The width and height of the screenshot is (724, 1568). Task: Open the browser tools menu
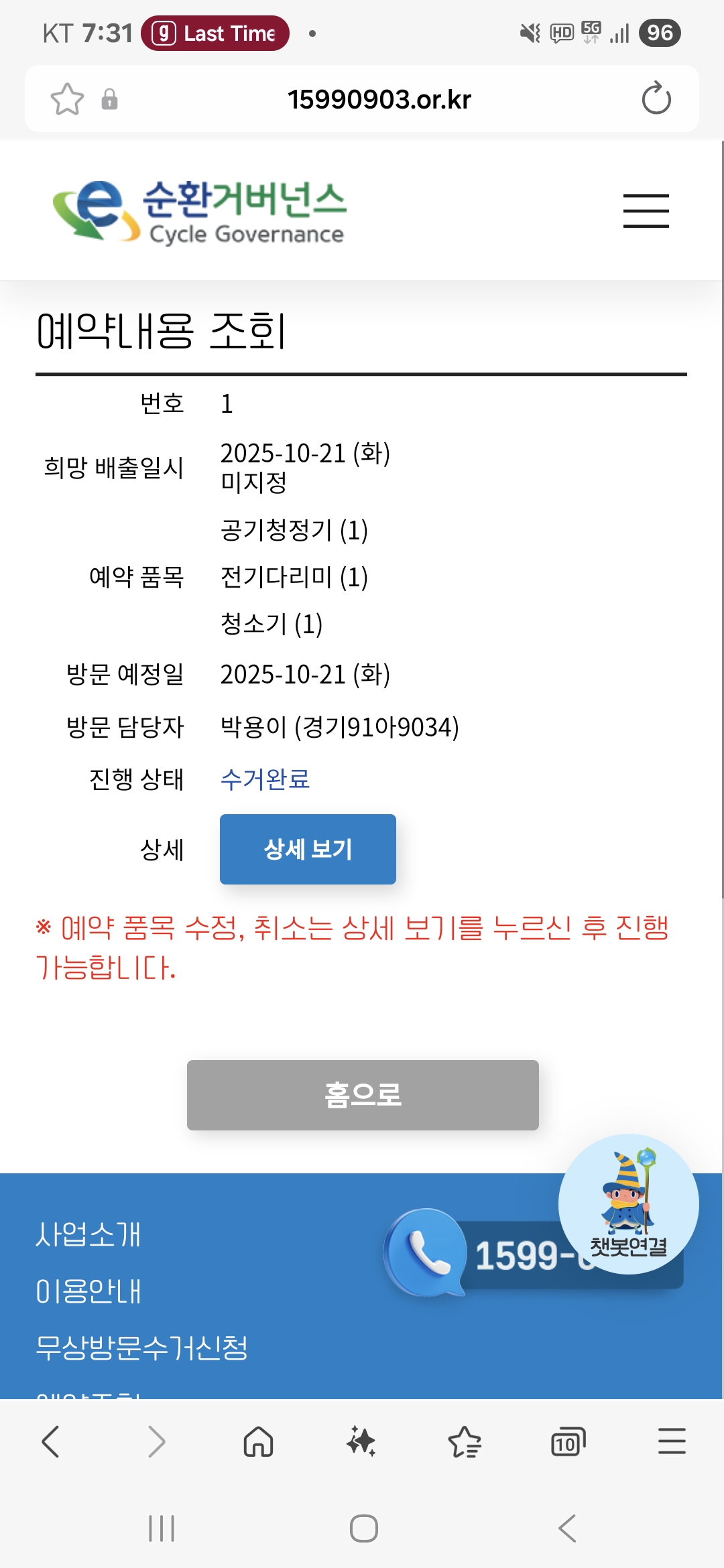point(671,1441)
